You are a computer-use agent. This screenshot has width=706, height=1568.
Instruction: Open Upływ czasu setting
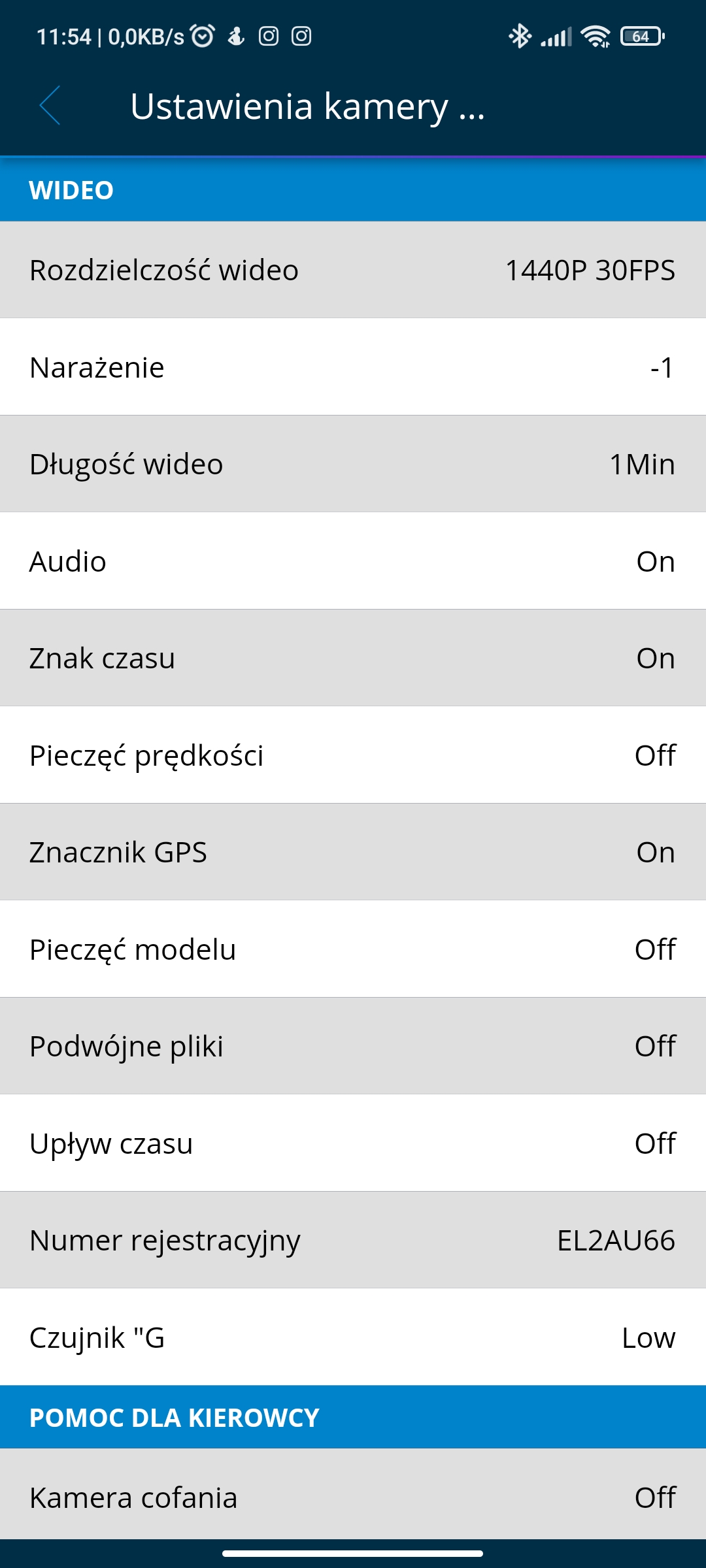point(353,1143)
